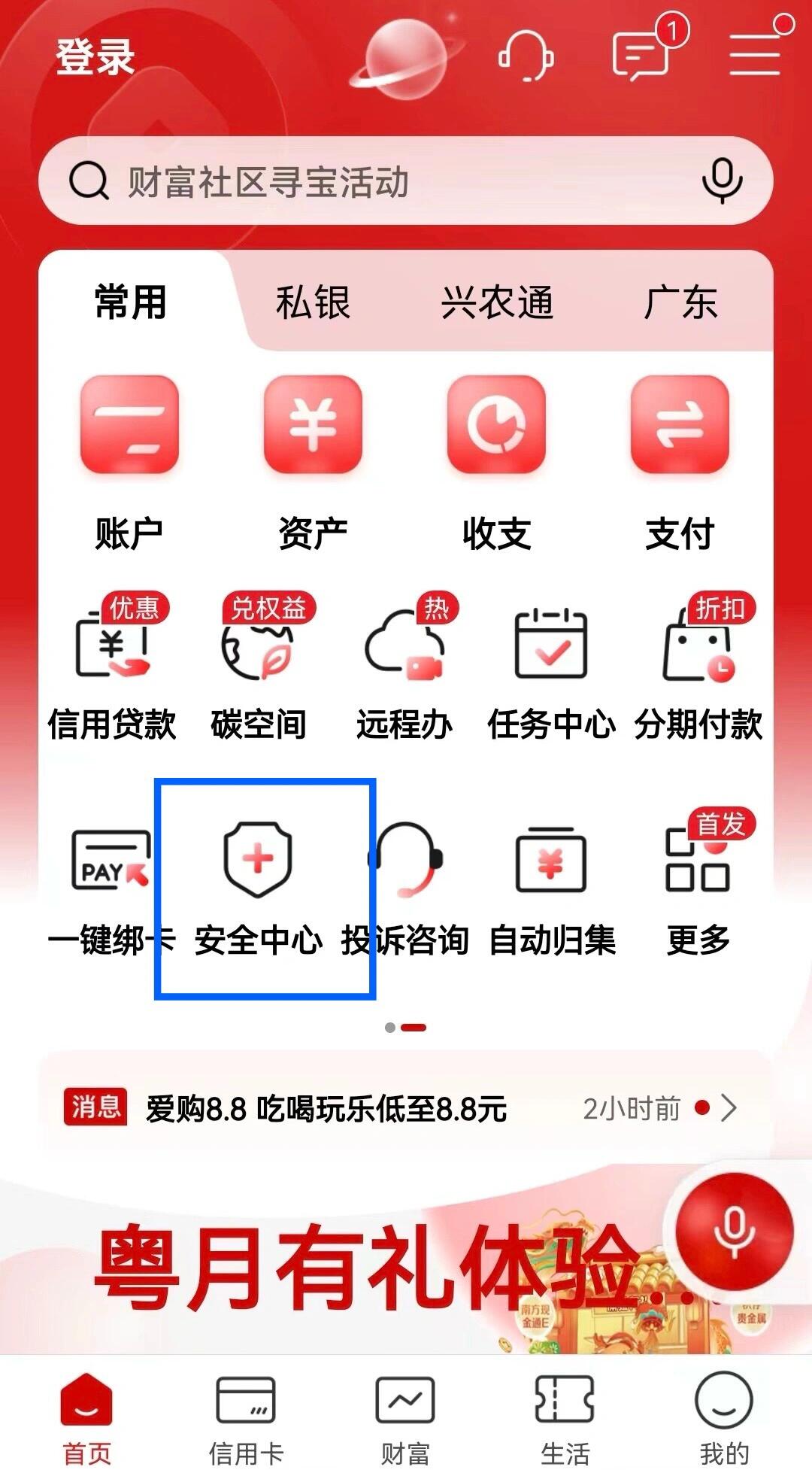Open 信用贷款 credit loan
The height and width of the screenshot is (1470, 812).
coord(111,670)
